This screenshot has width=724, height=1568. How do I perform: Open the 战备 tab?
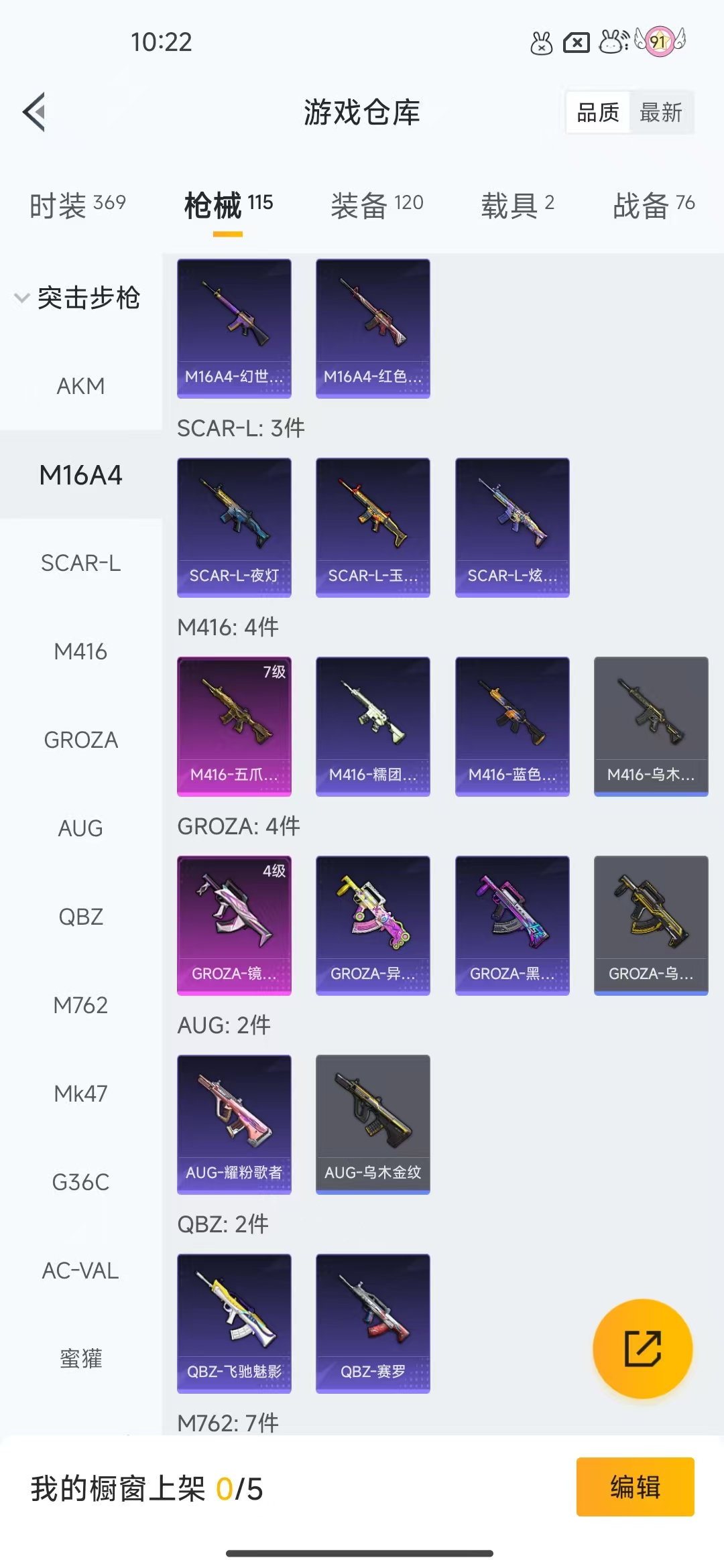coord(654,205)
